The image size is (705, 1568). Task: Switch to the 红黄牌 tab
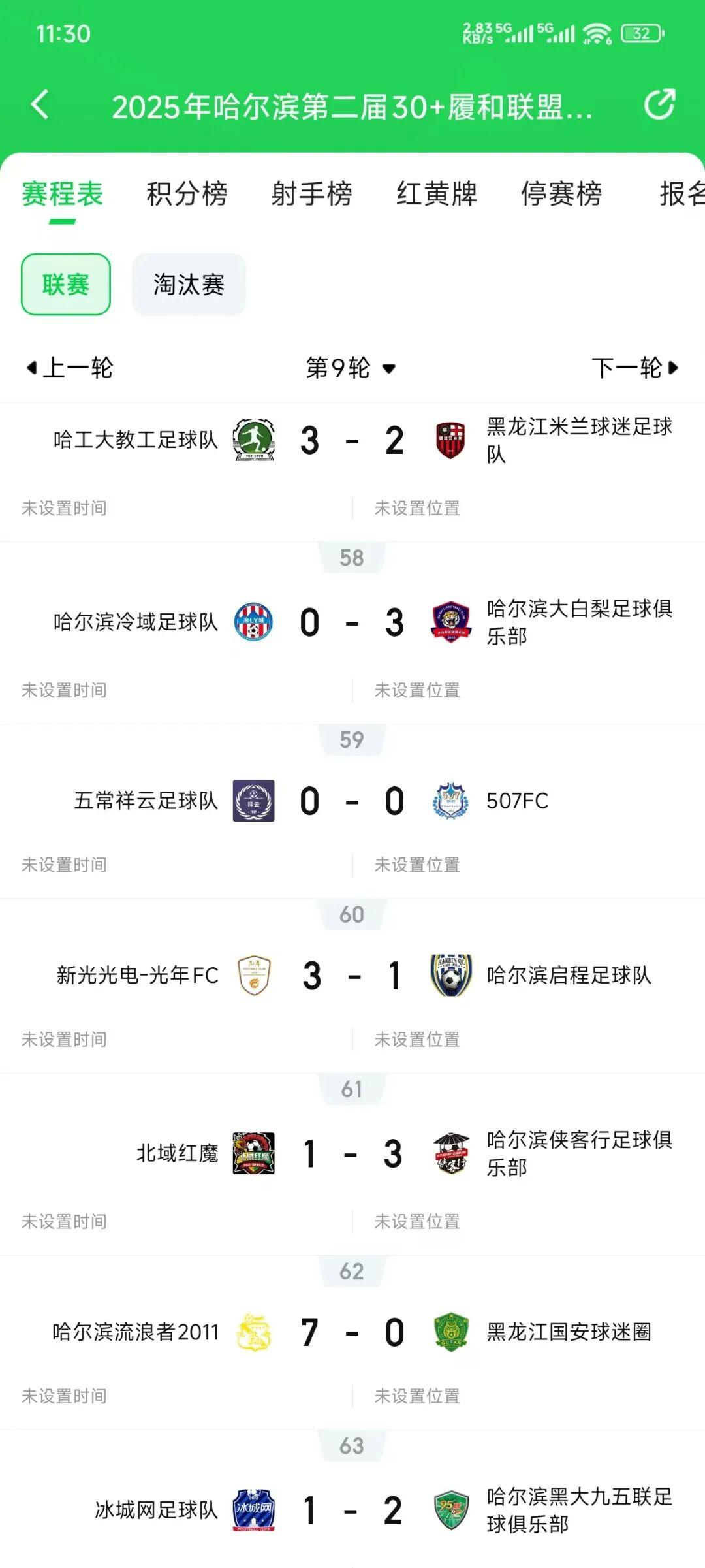tap(436, 194)
